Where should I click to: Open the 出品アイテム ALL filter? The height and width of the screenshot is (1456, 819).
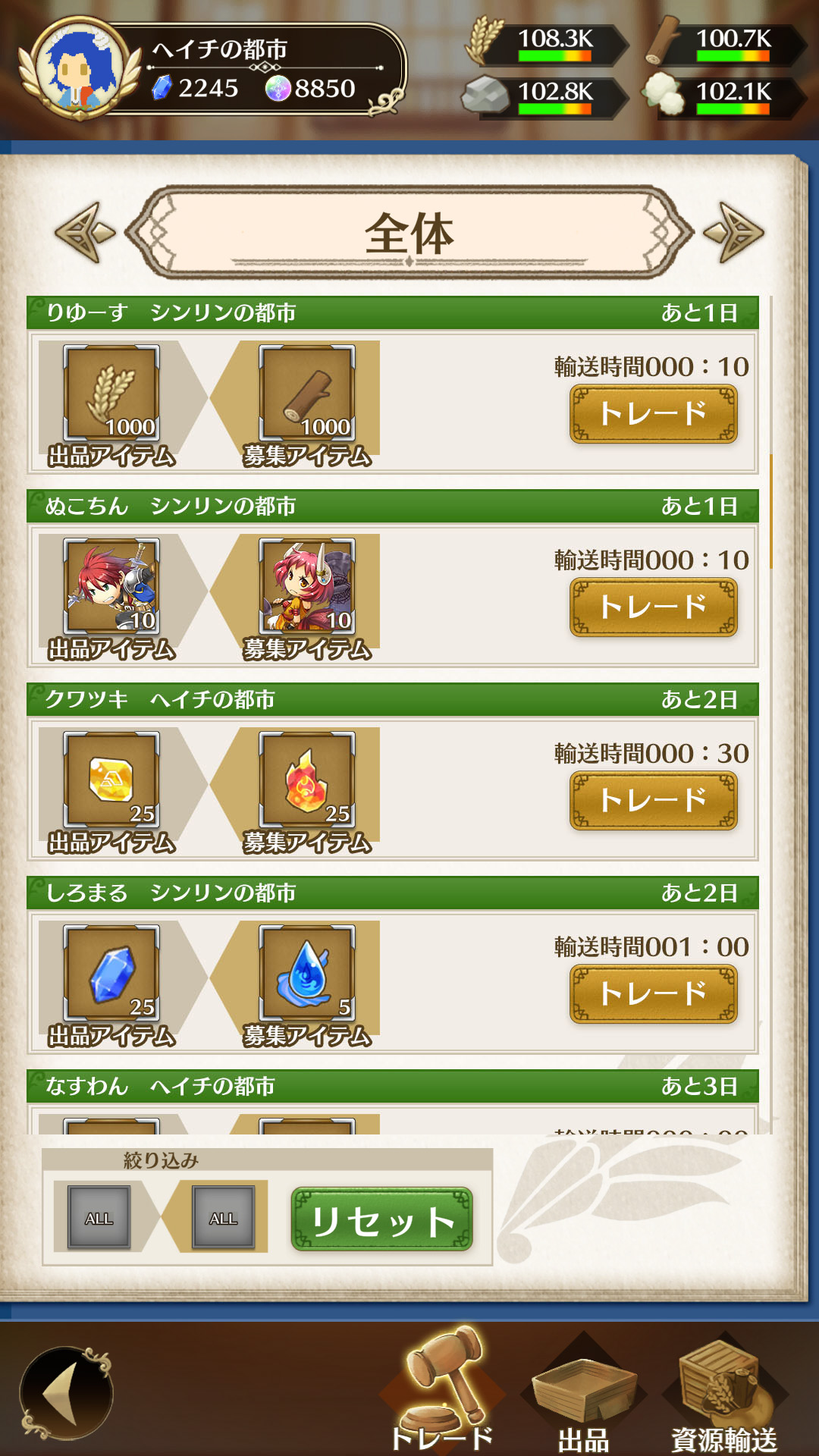click(99, 1218)
